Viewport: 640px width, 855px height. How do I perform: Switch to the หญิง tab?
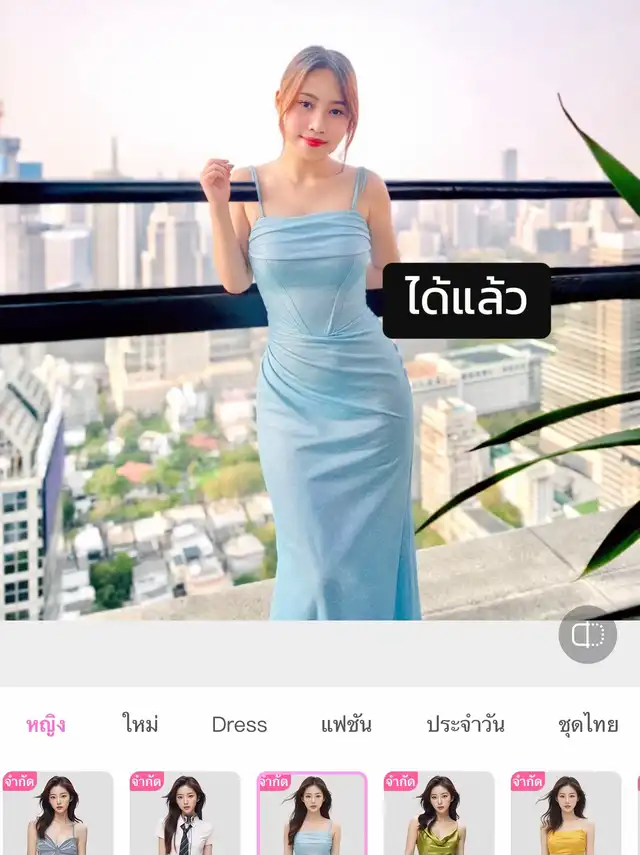pos(46,724)
